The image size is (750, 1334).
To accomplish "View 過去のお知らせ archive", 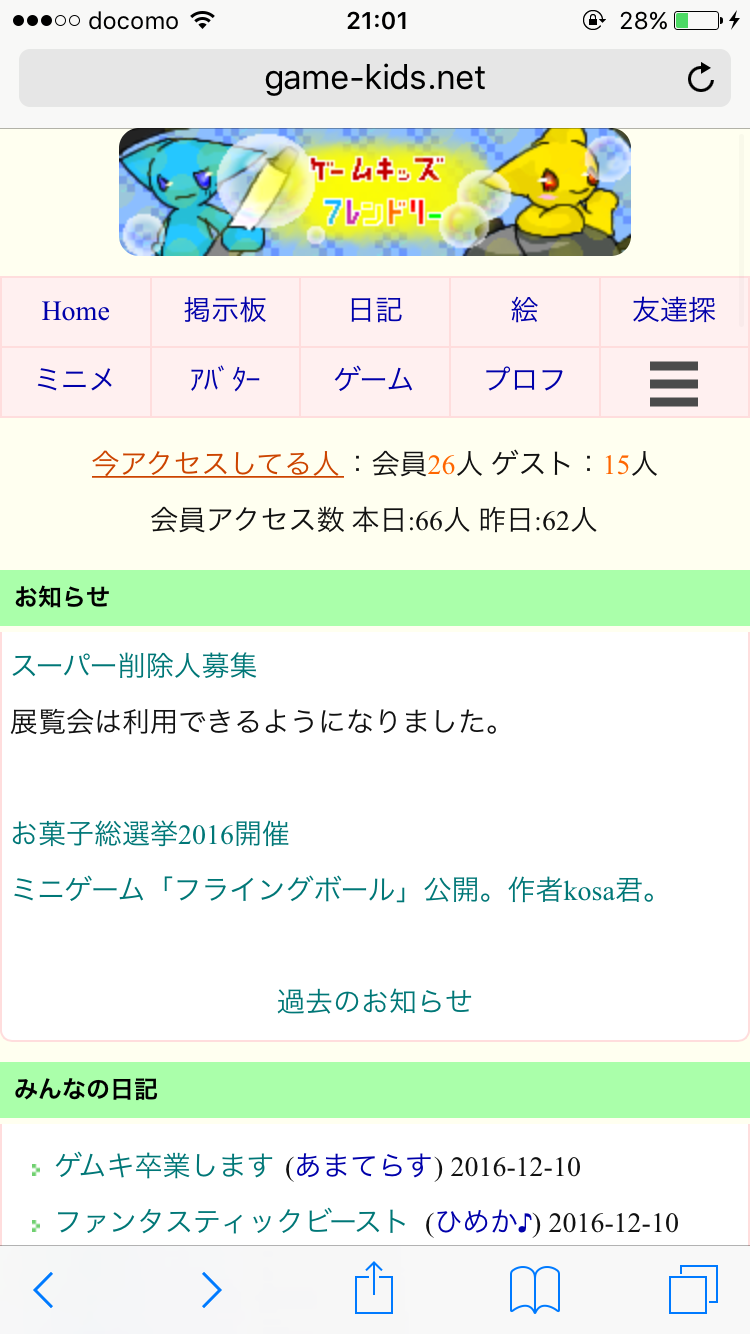I will (x=375, y=1001).
